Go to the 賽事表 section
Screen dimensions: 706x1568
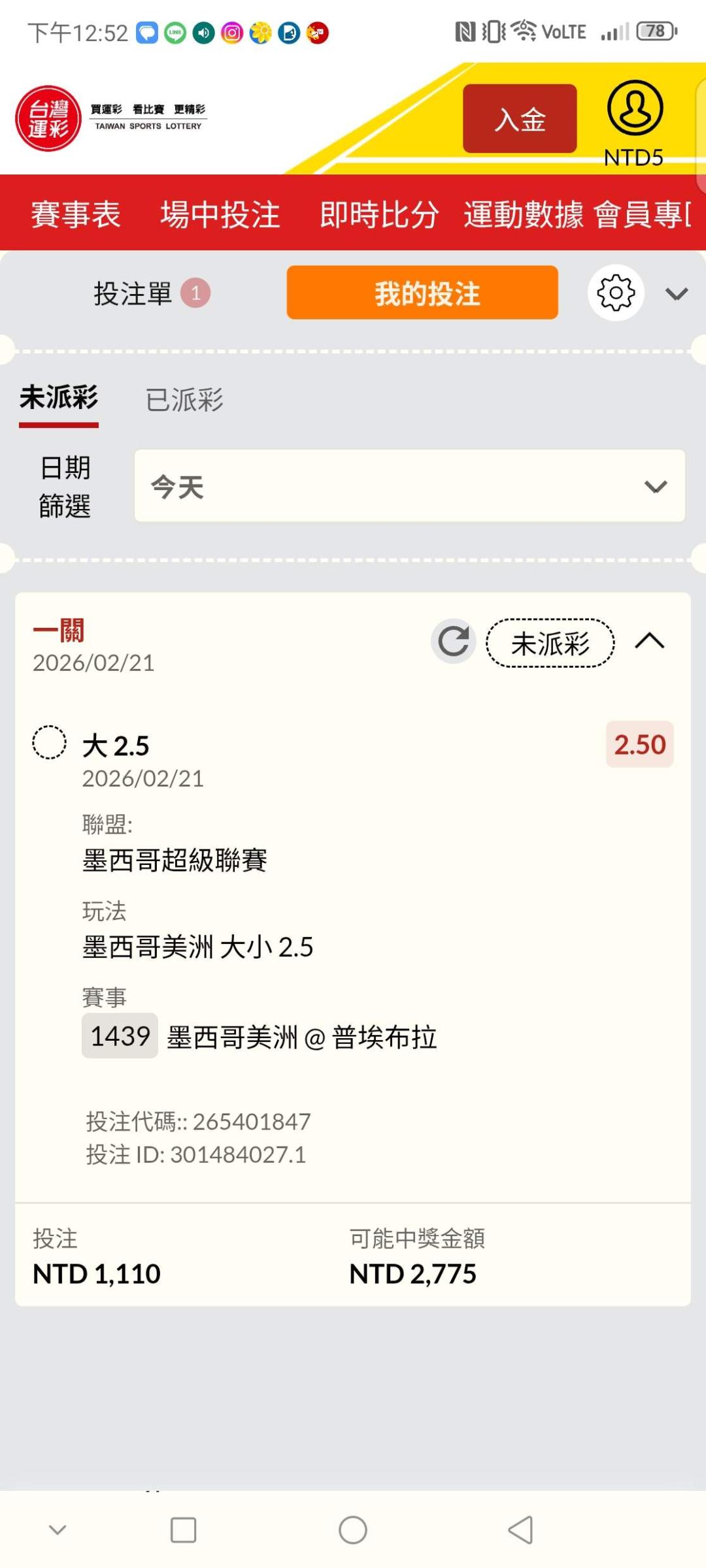click(x=76, y=214)
